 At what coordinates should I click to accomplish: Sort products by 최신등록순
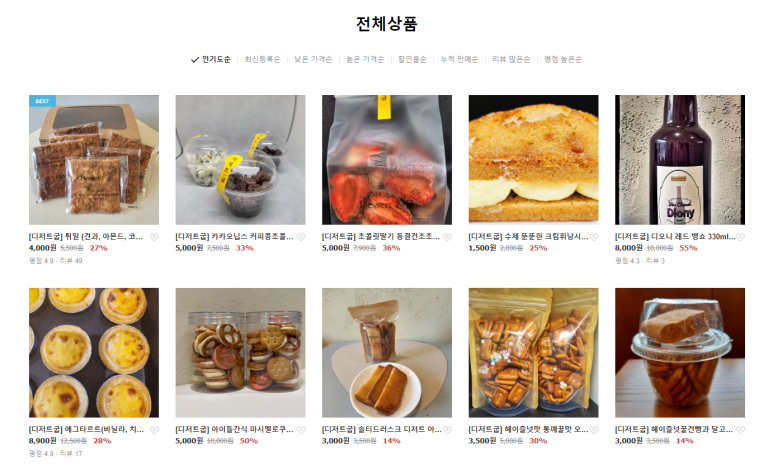tap(263, 59)
